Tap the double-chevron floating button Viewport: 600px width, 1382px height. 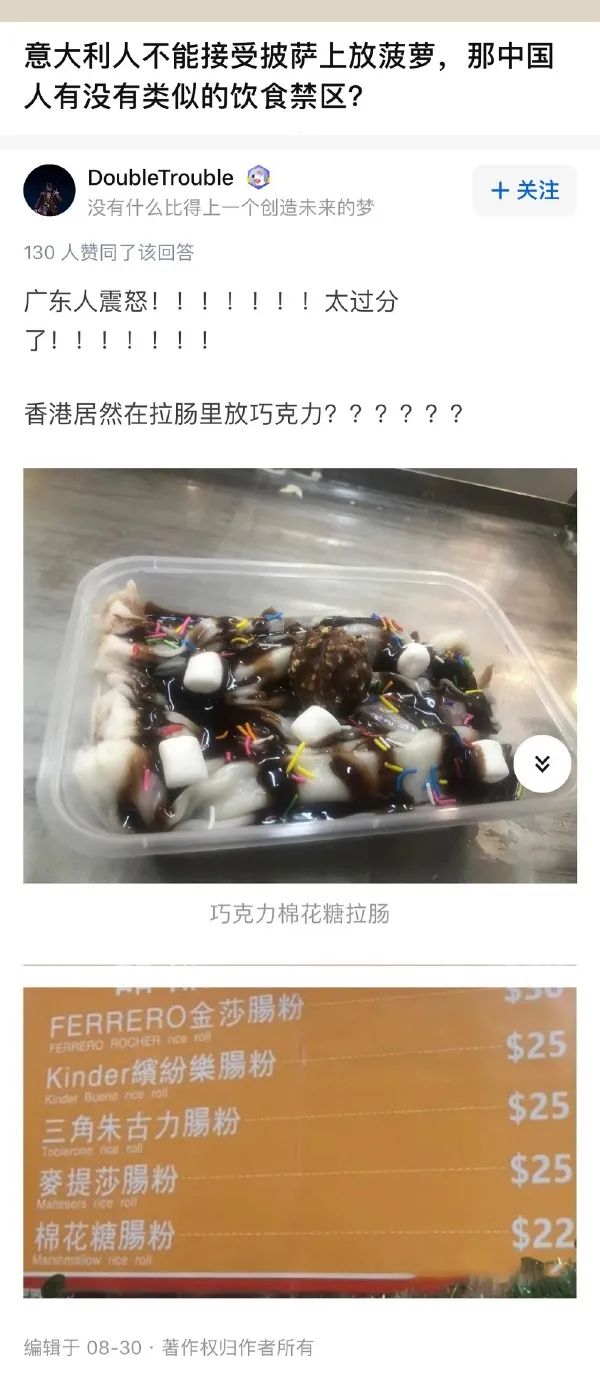pos(542,765)
